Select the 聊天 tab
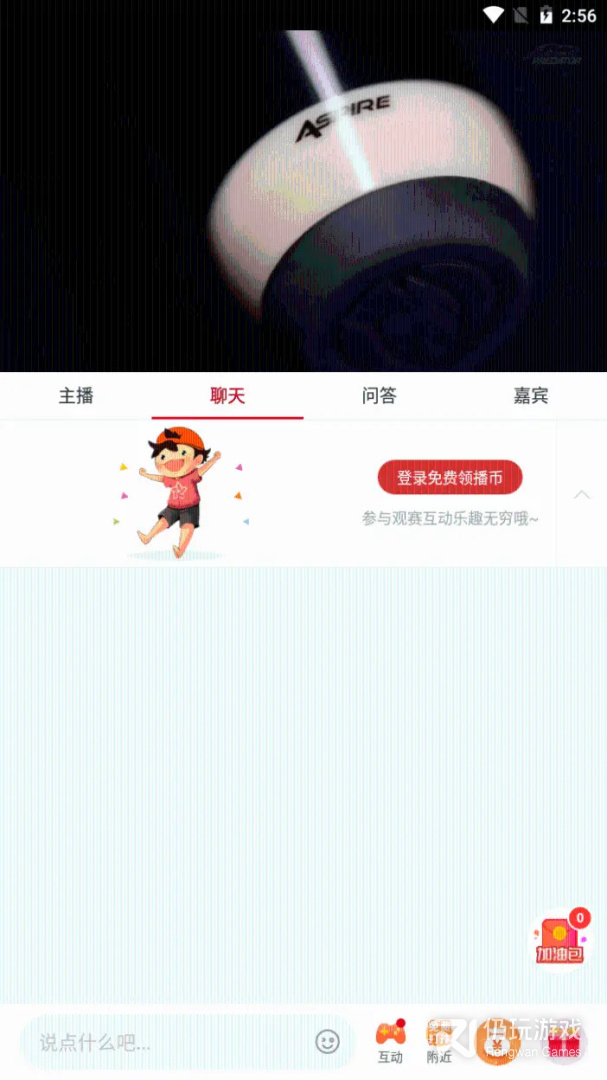607x1080 pixels. coord(227,395)
